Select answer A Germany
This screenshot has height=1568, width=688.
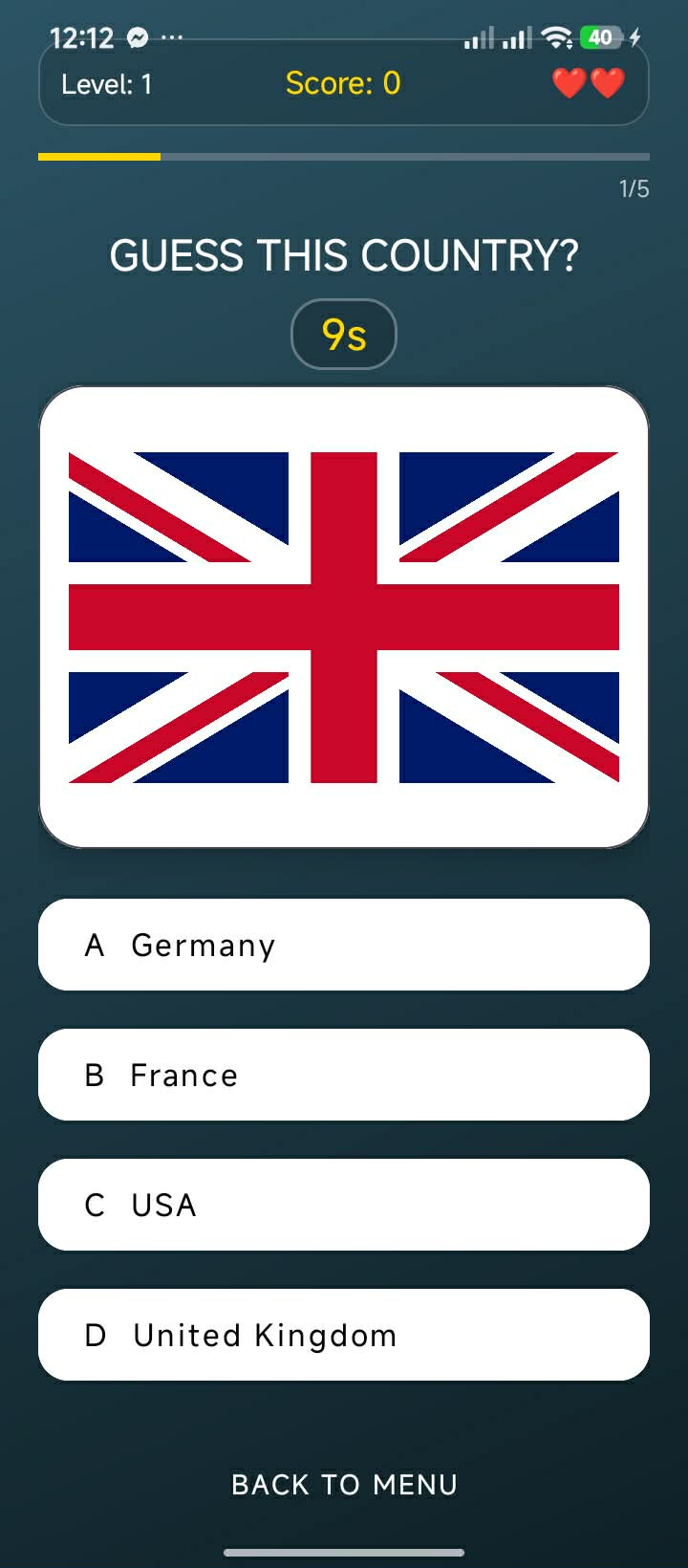point(344,945)
